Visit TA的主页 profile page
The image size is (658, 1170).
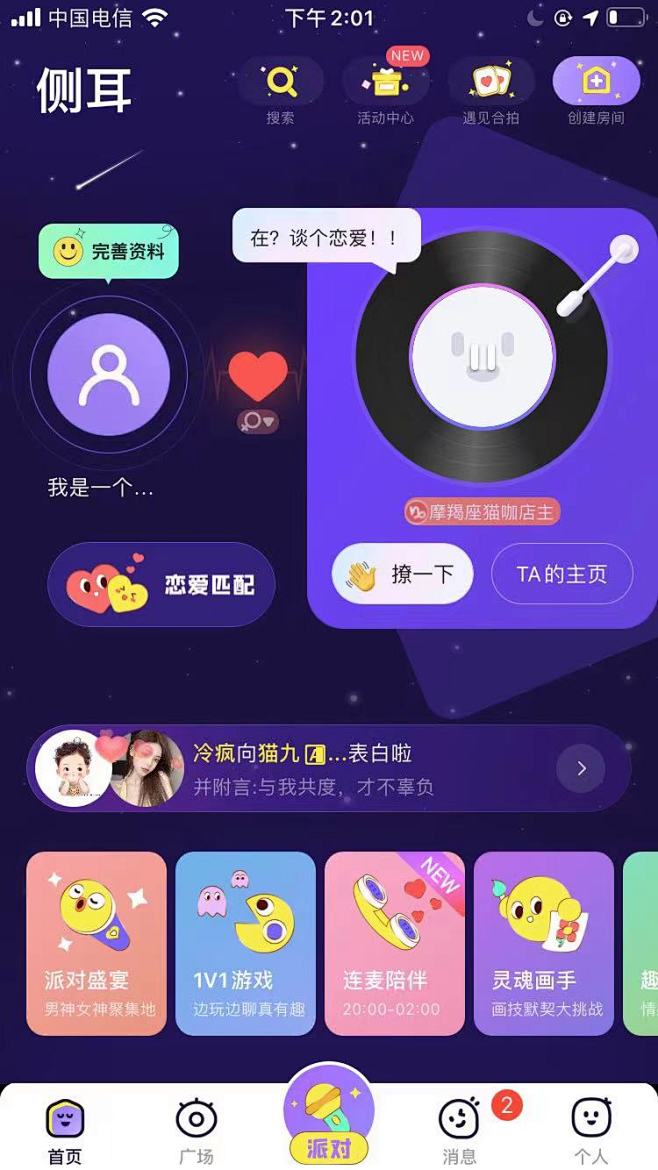(562, 573)
